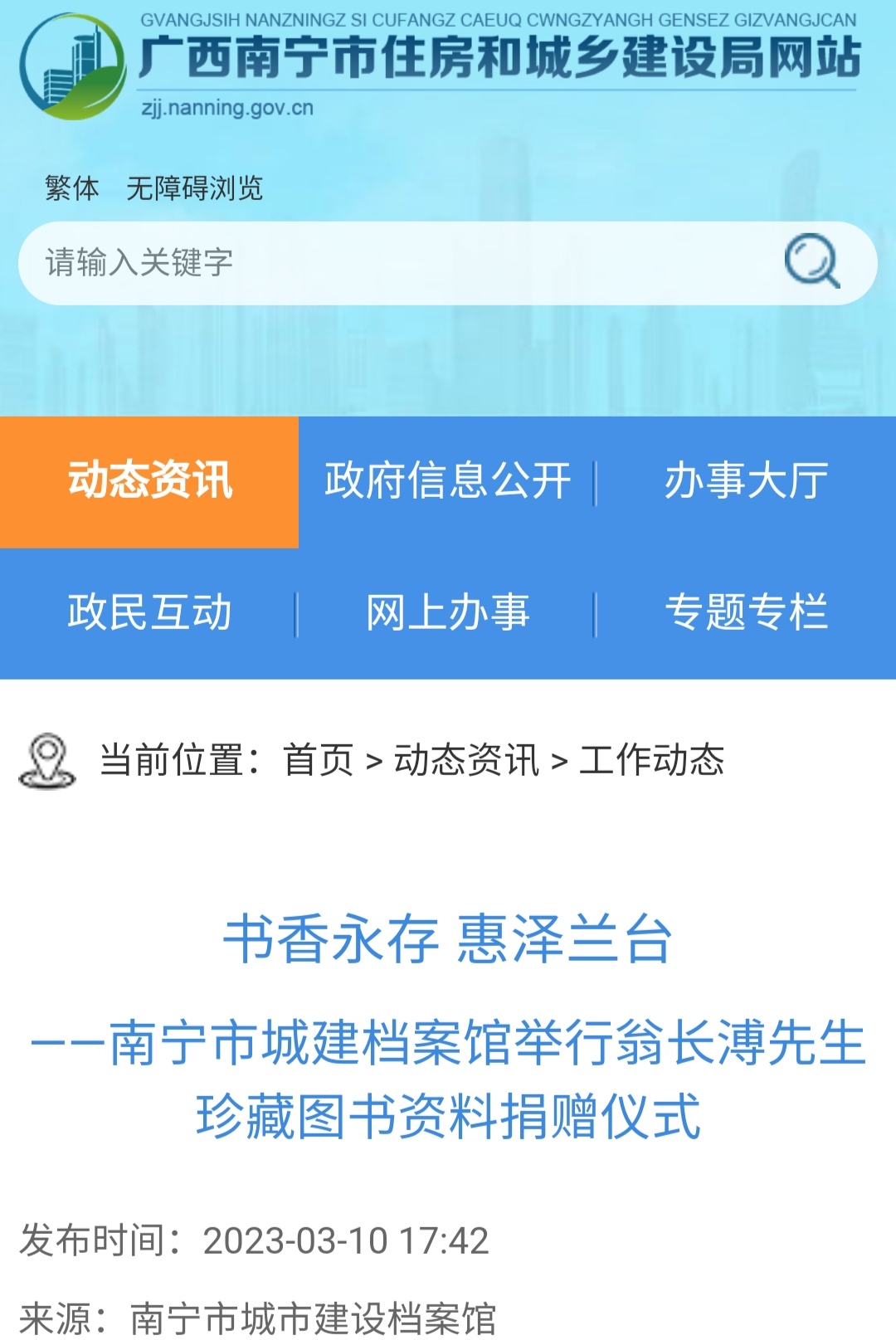
Task: Tap the search magnifier icon
Action: click(811, 261)
